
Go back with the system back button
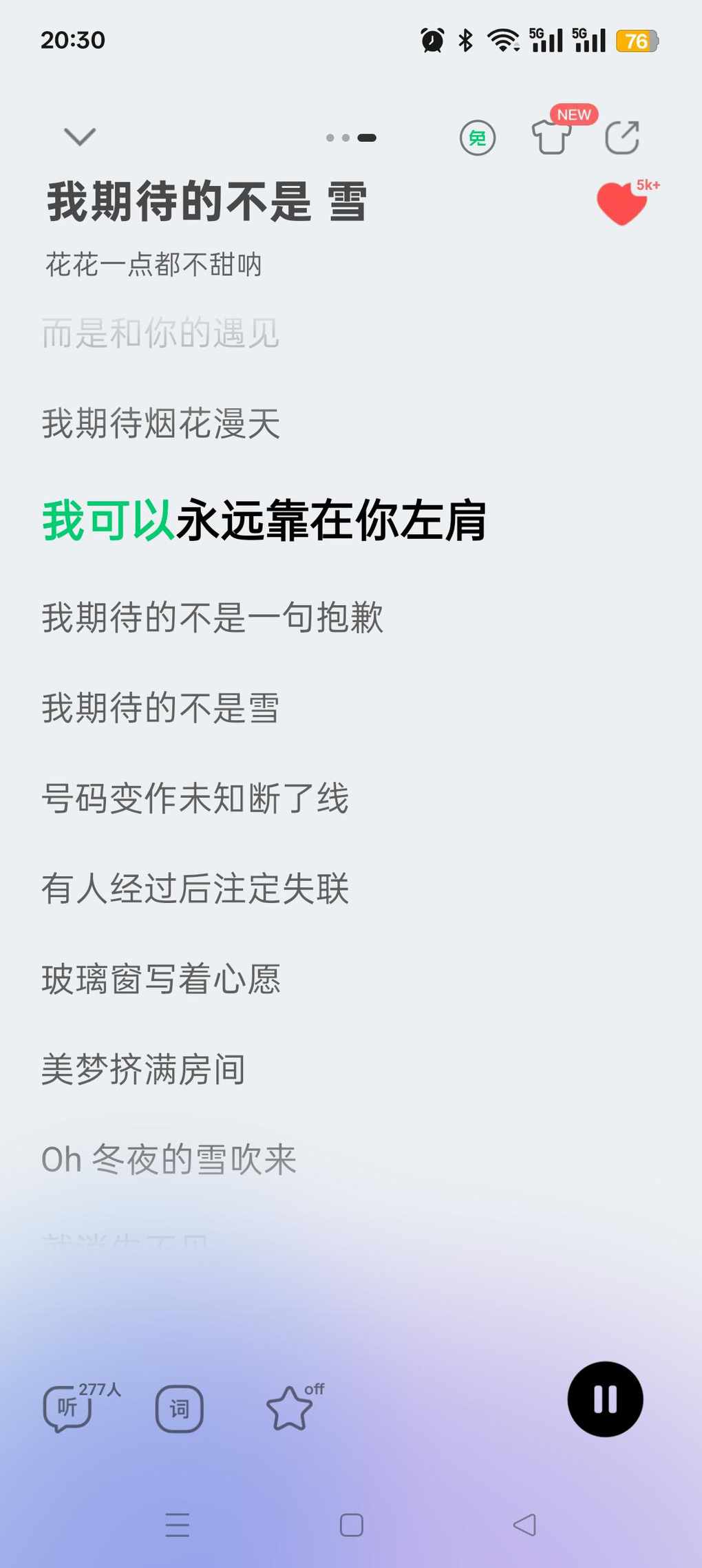[x=524, y=1525]
